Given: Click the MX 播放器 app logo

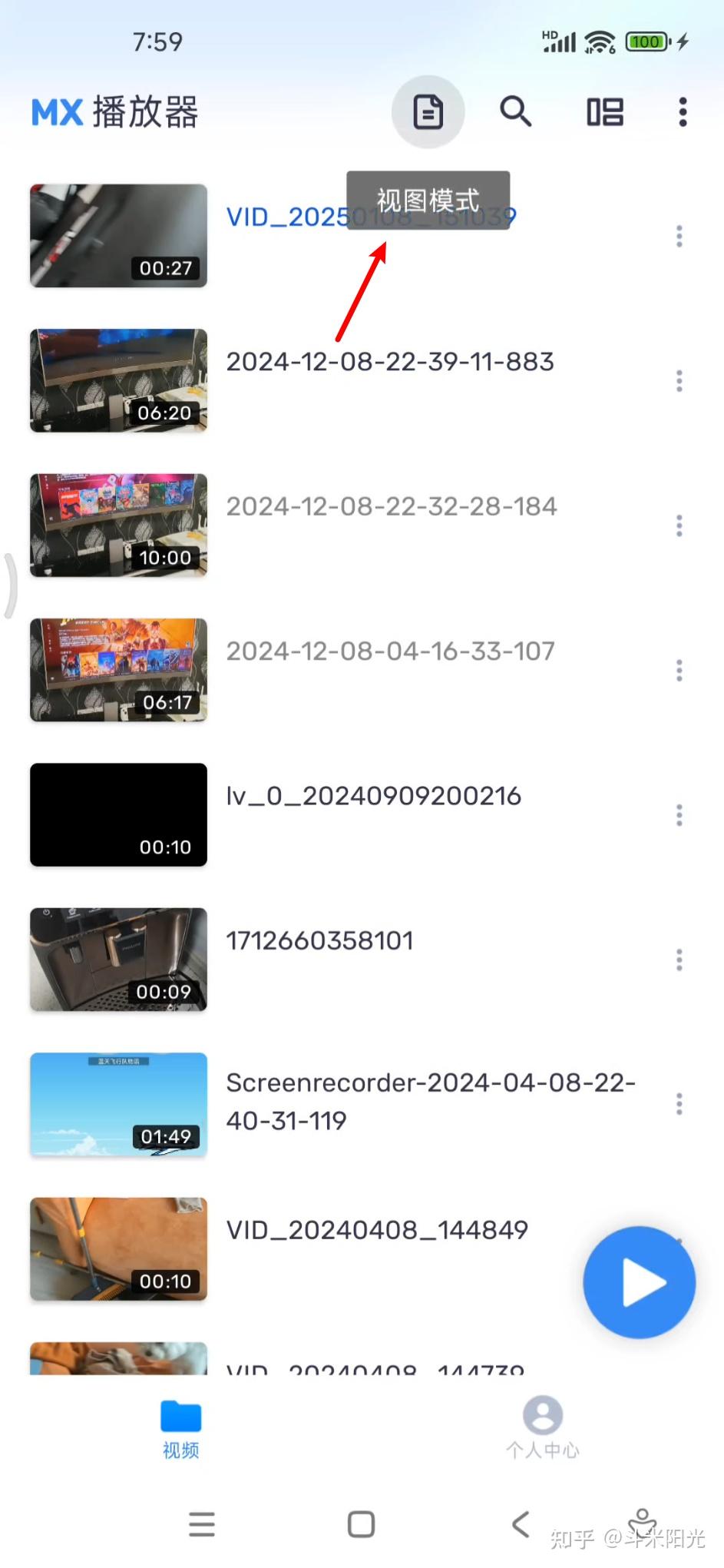Looking at the screenshot, I should [x=114, y=111].
